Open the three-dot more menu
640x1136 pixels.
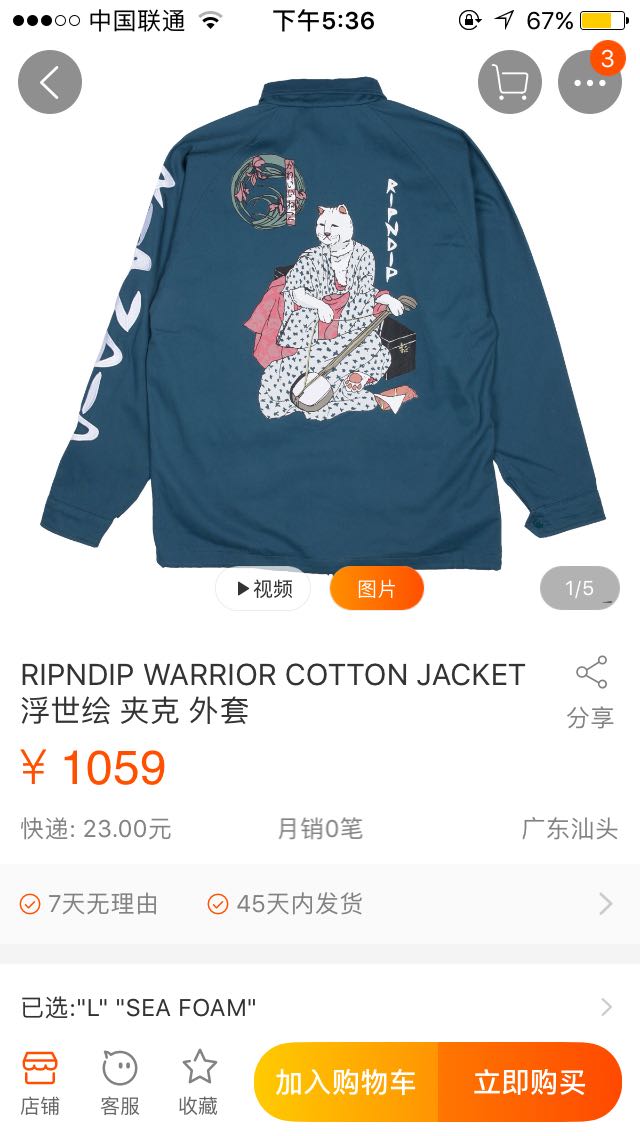[x=589, y=82]
